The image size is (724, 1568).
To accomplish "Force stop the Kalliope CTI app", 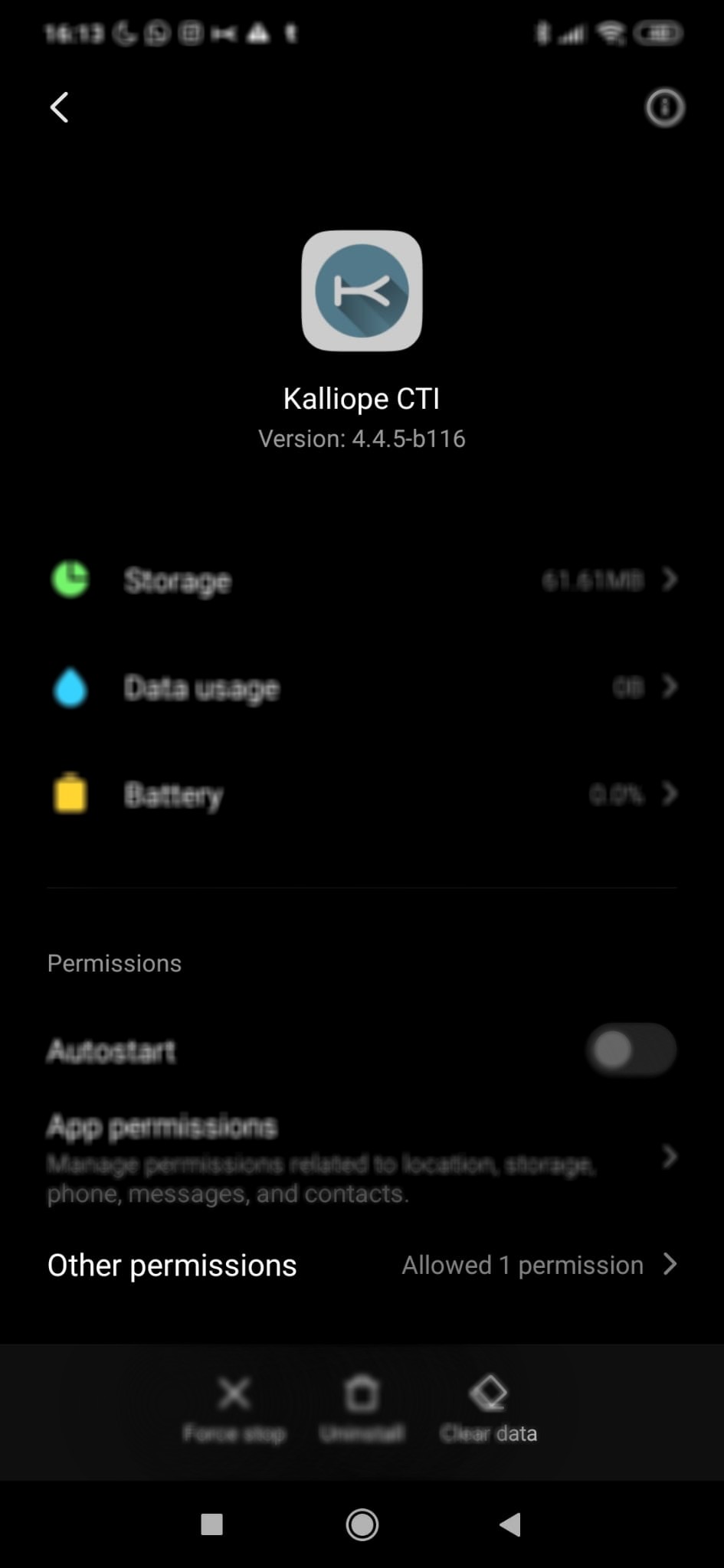I will click(234, 1407).
